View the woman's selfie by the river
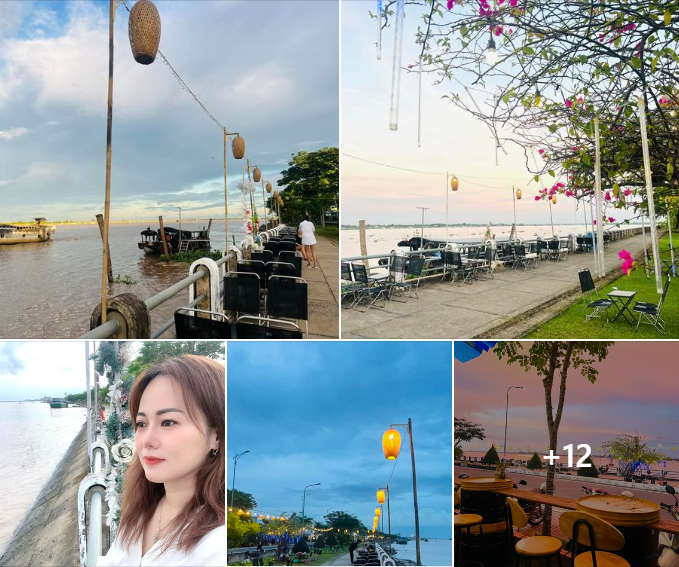Screen dimensions: 679x567 tap(112, 454)
